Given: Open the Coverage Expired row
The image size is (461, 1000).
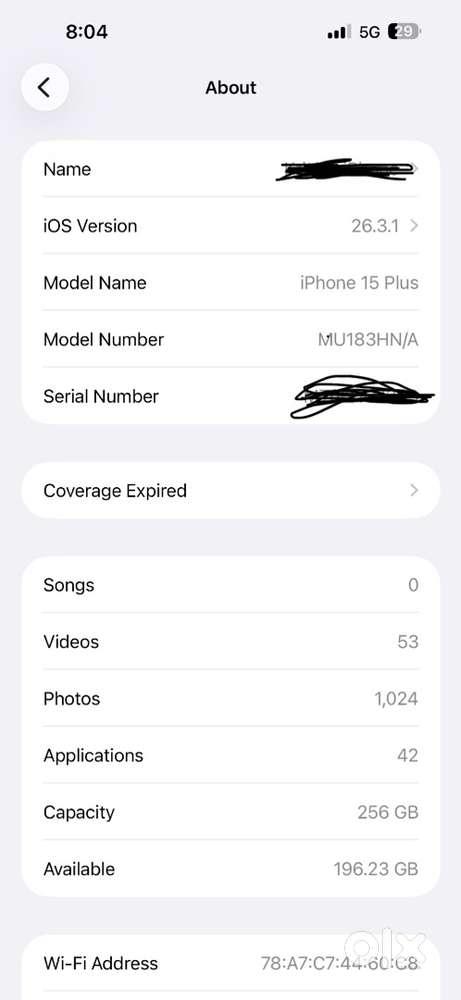Looking at the screenshot, I should 230,490.
